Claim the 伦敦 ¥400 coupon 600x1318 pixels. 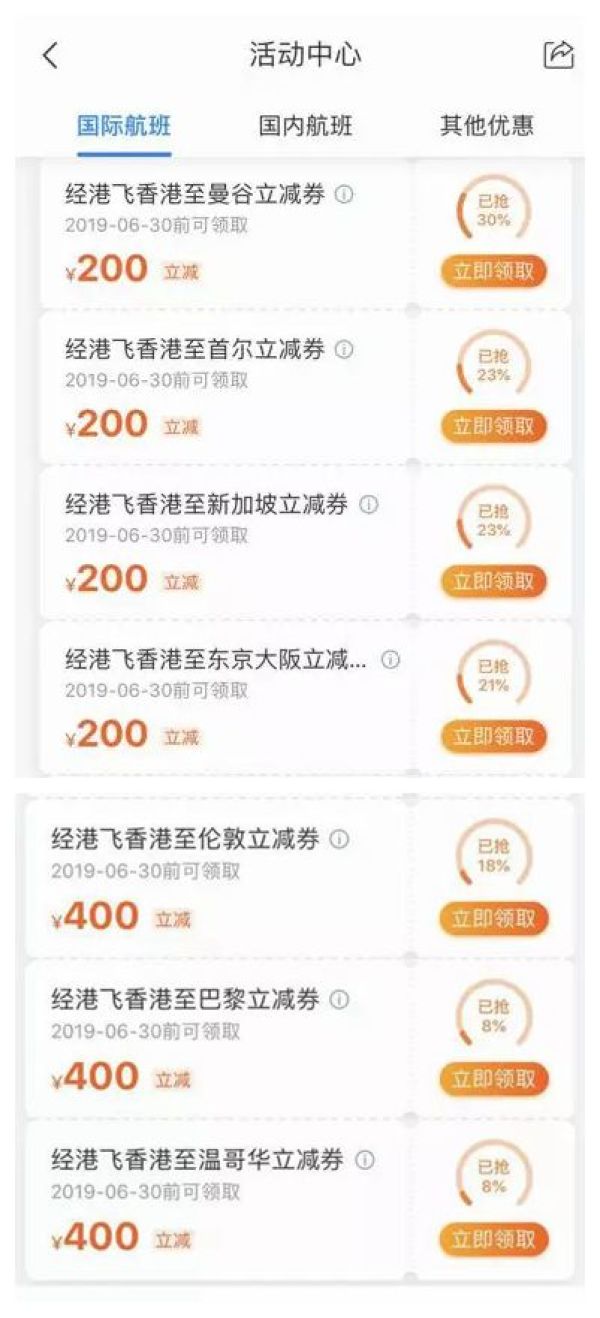(x=494, y=918)
